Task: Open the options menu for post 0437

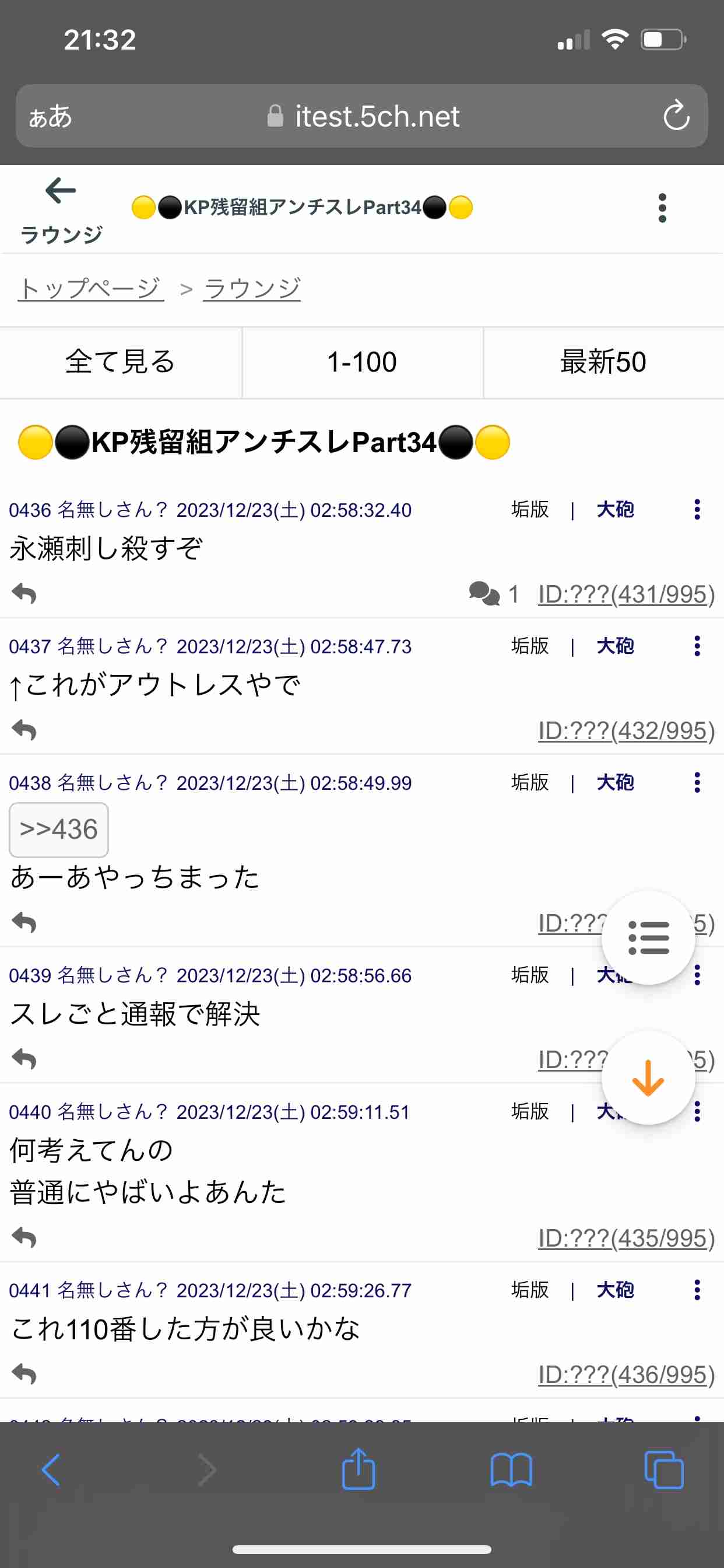Action: (697, 646)
